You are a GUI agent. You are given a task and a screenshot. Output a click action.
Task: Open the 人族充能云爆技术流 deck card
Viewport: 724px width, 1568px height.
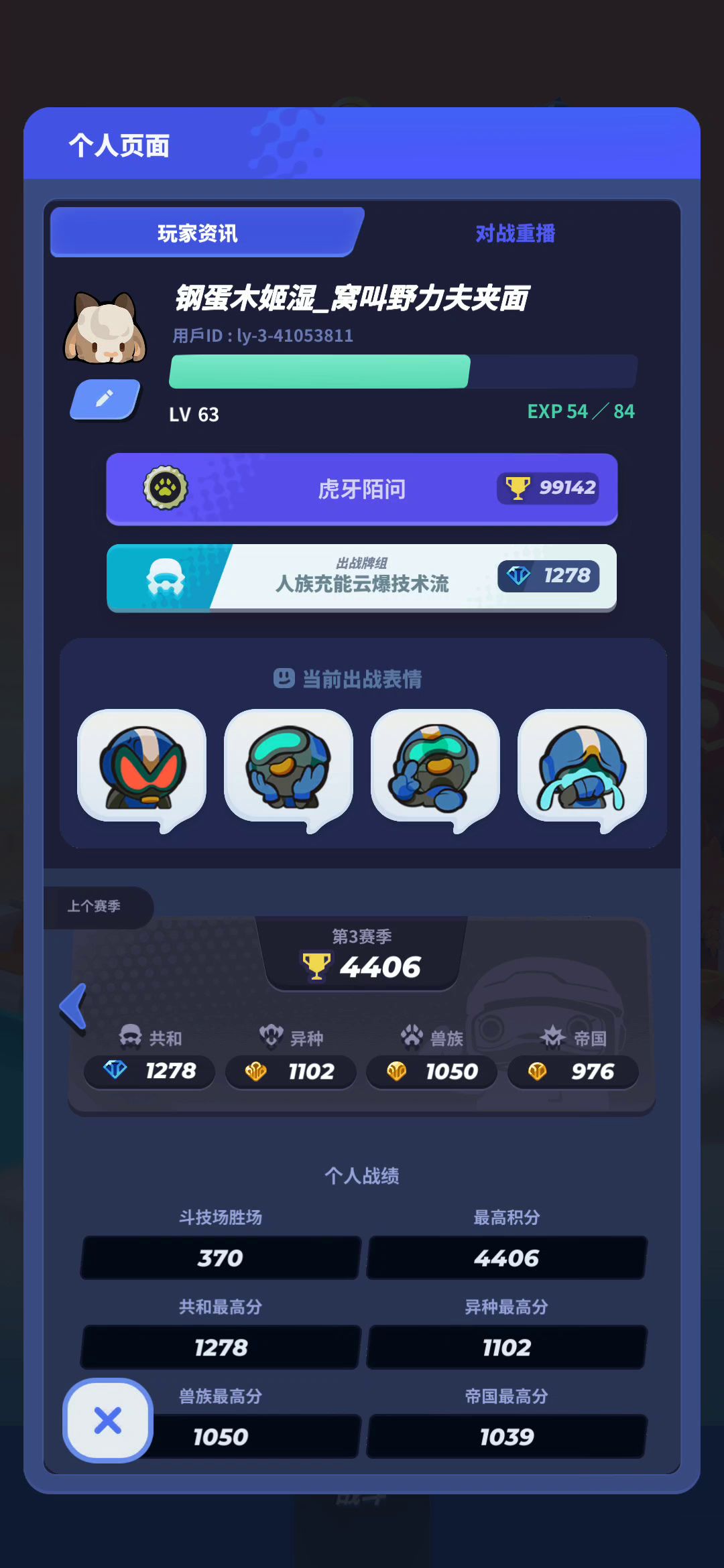coord(362,577)
